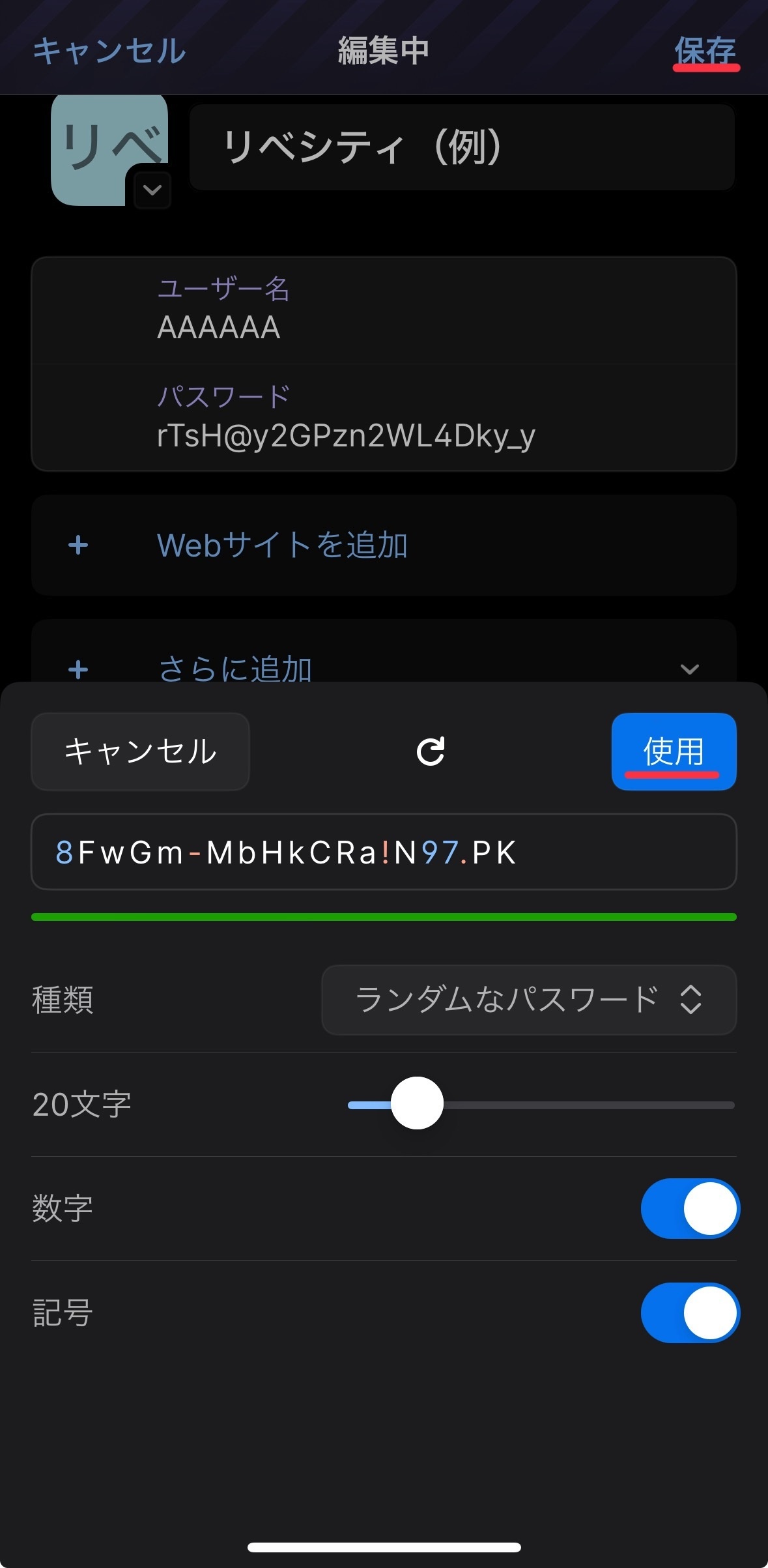
Task: Regenerate the password with the refresh icon
Action: tap(431, 751)
